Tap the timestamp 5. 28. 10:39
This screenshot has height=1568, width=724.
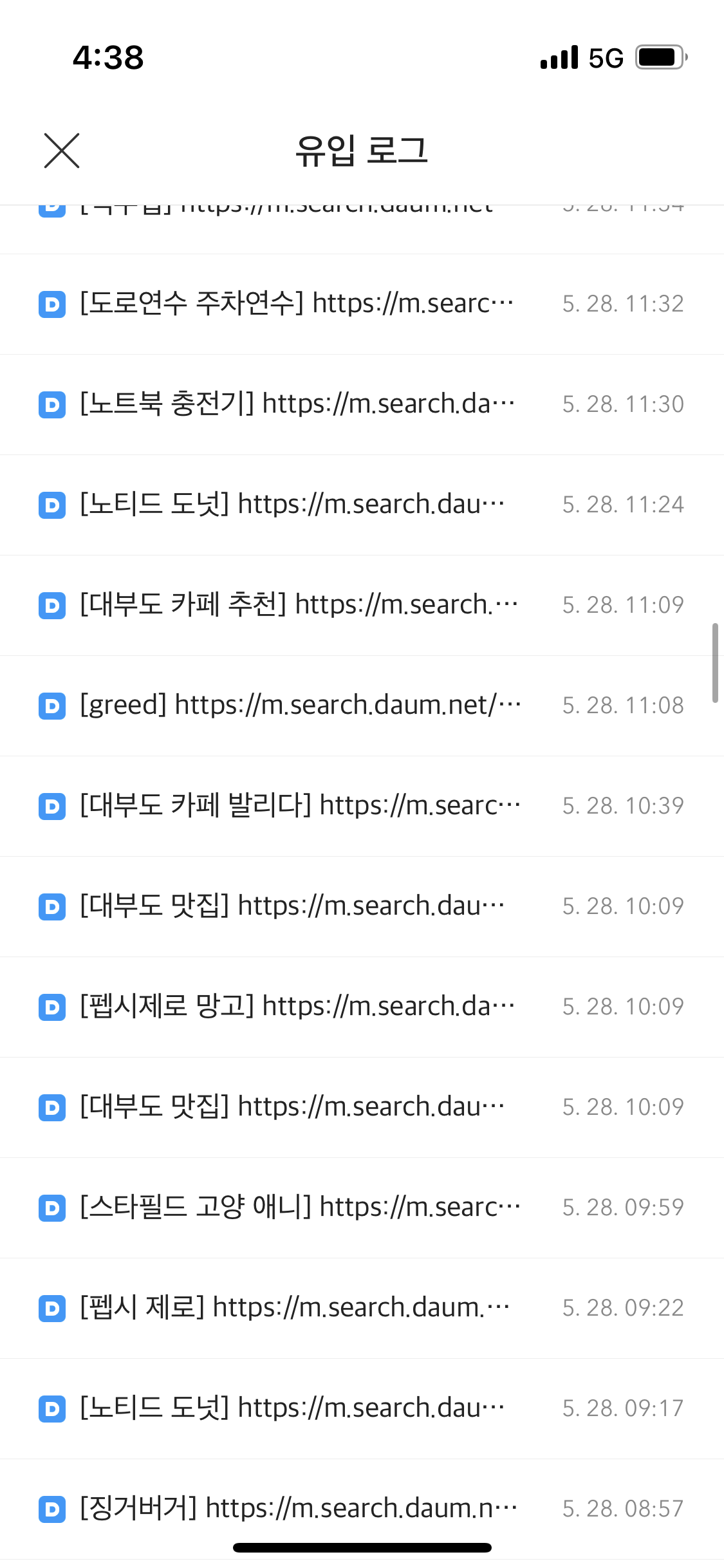click(623, 806)
